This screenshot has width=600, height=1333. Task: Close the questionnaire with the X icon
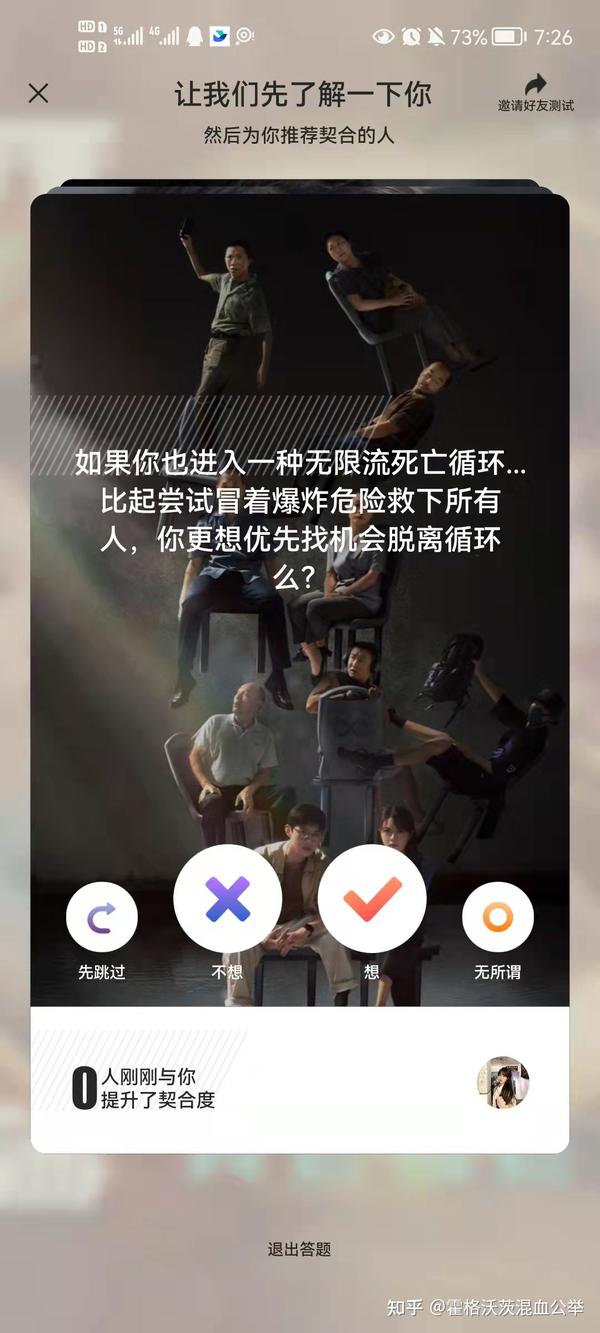pos(38,94)
